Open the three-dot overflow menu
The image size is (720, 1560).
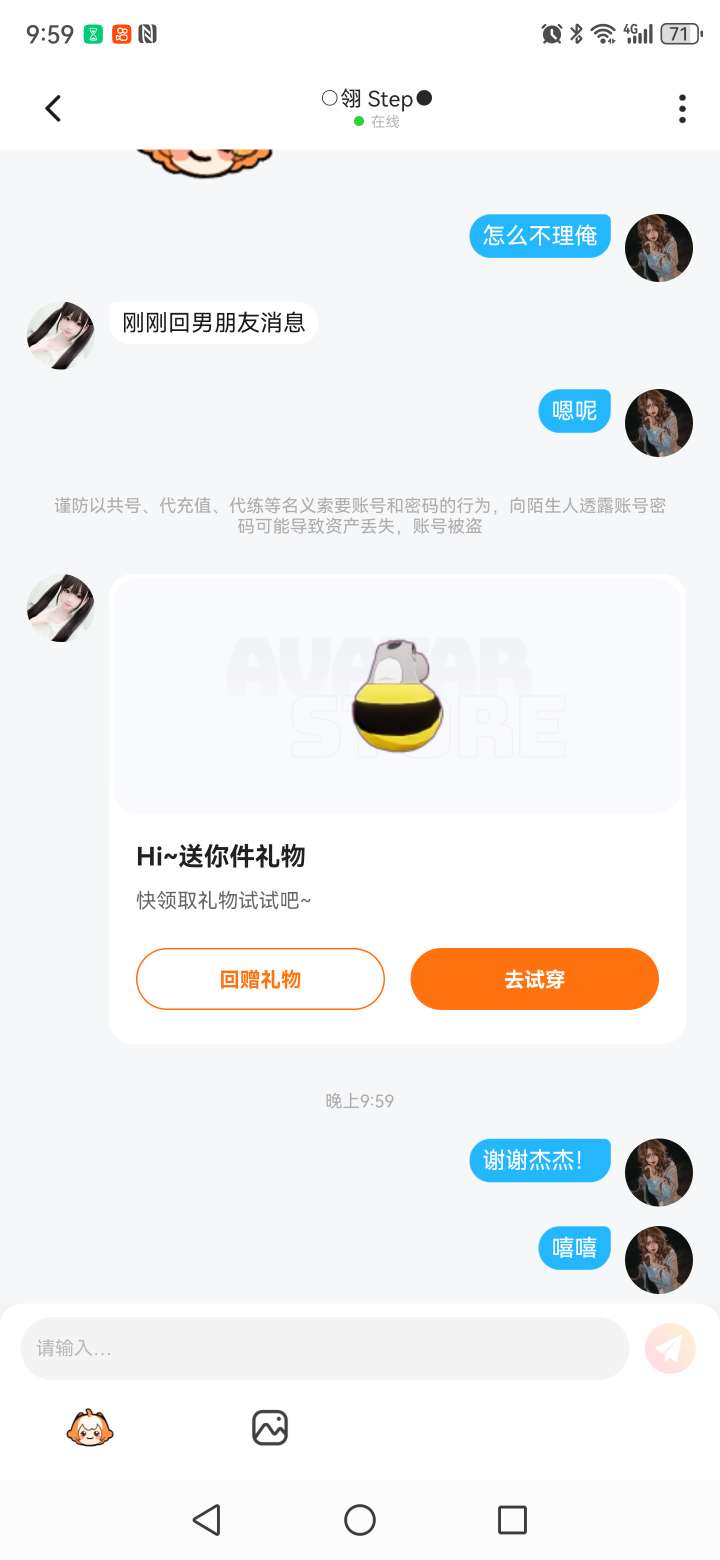tap(682, 108)
